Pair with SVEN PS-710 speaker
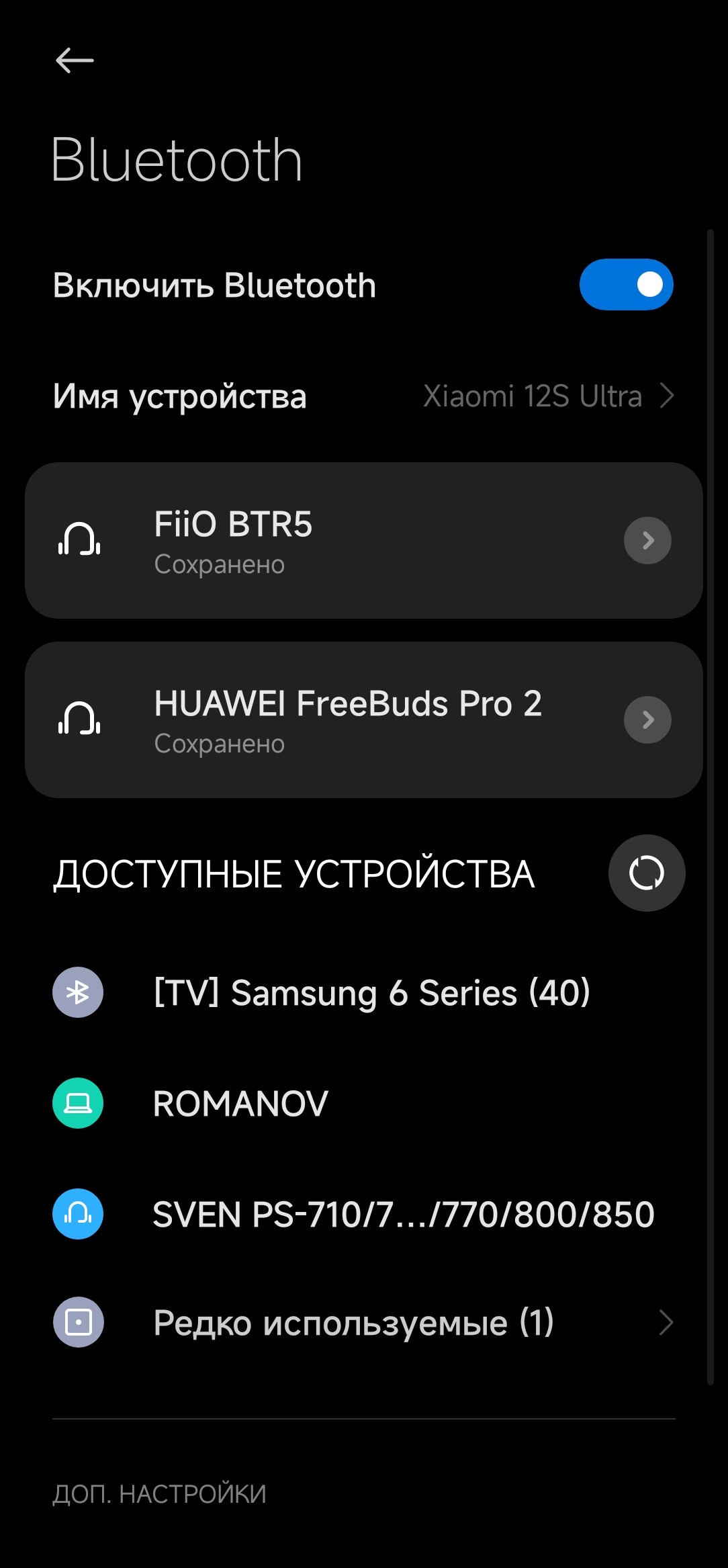Viewport: 728px width, 1568px height. coord(403,1214)
